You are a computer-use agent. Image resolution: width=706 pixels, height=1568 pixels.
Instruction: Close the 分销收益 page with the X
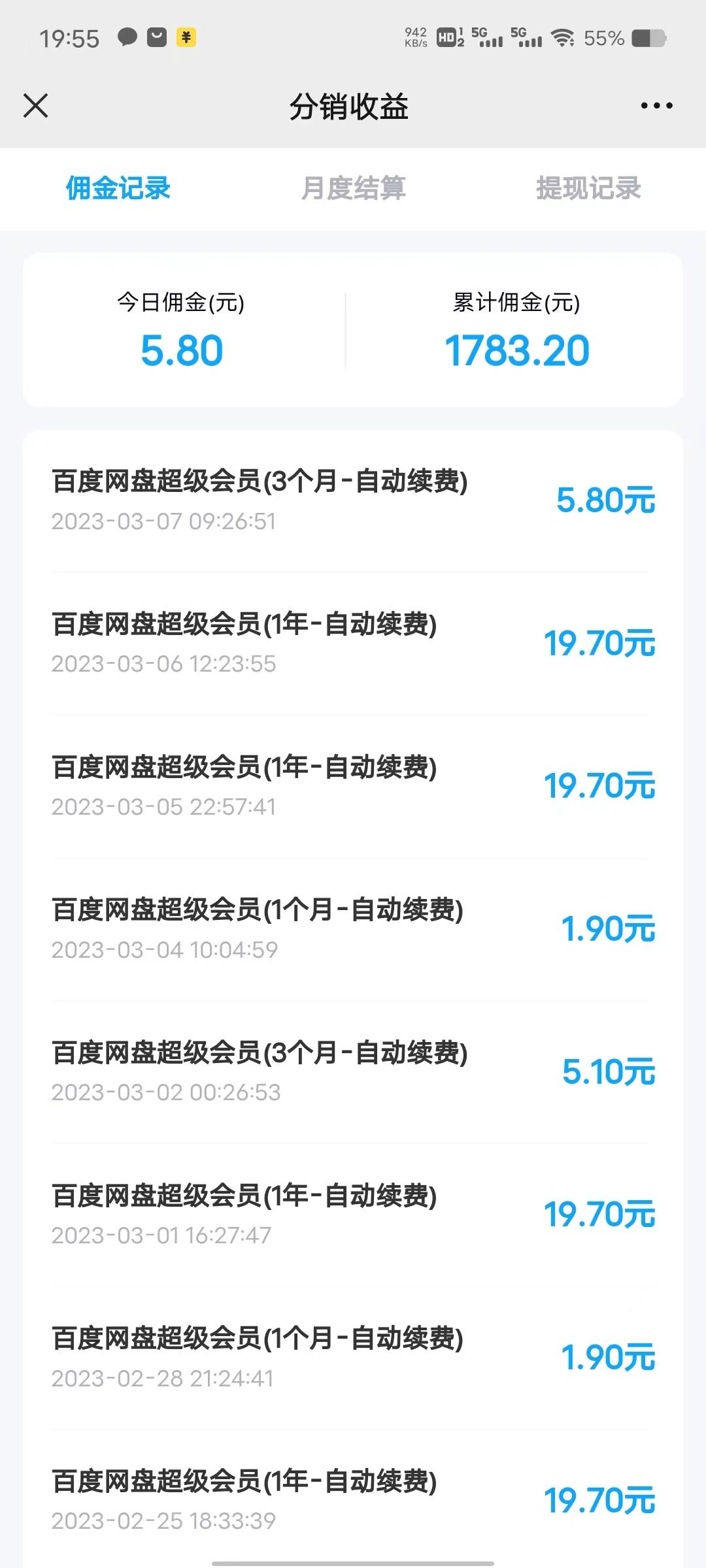coord(36,106)
